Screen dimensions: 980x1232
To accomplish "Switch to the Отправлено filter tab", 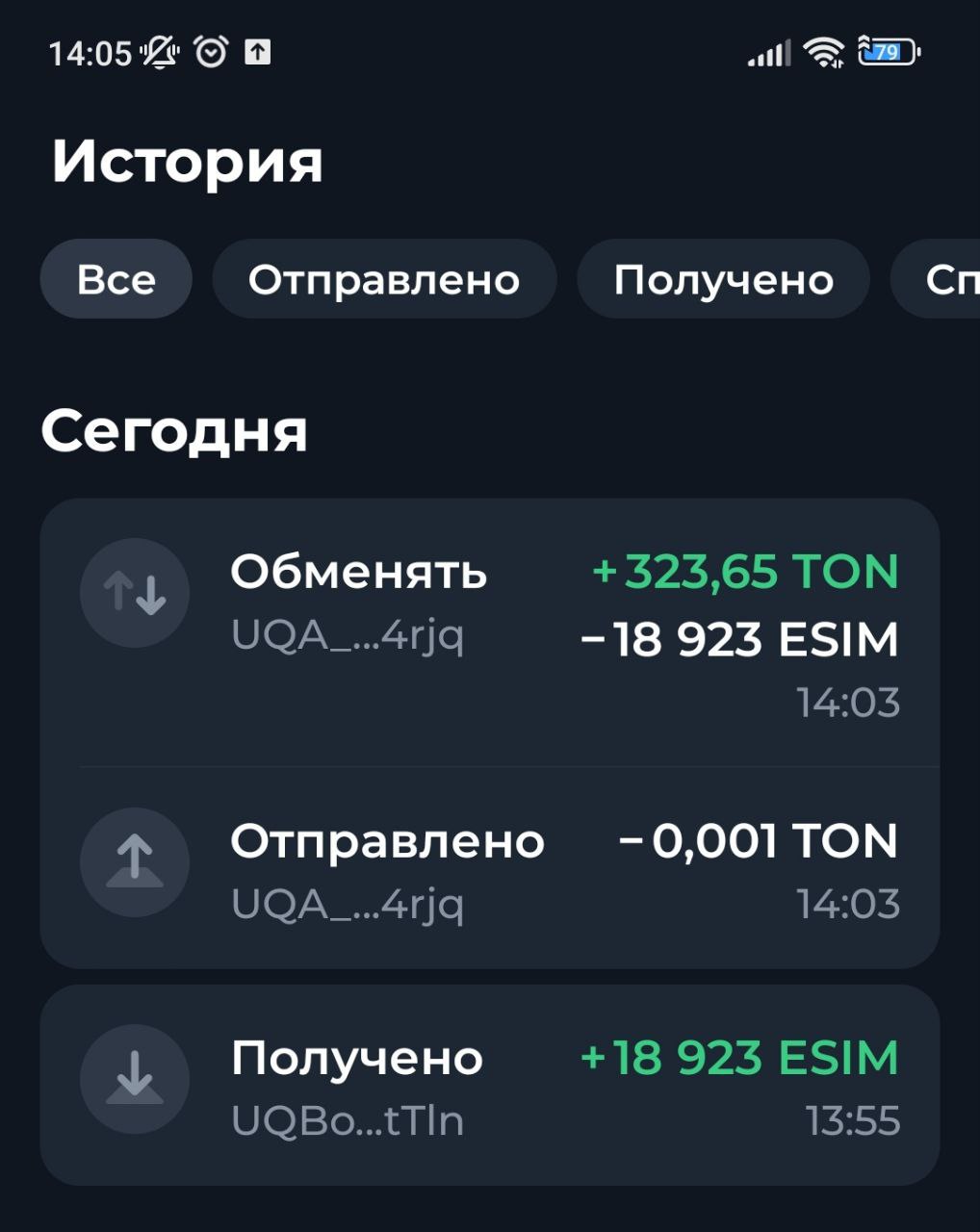I will pyautogui.click(x=383, y=279).
